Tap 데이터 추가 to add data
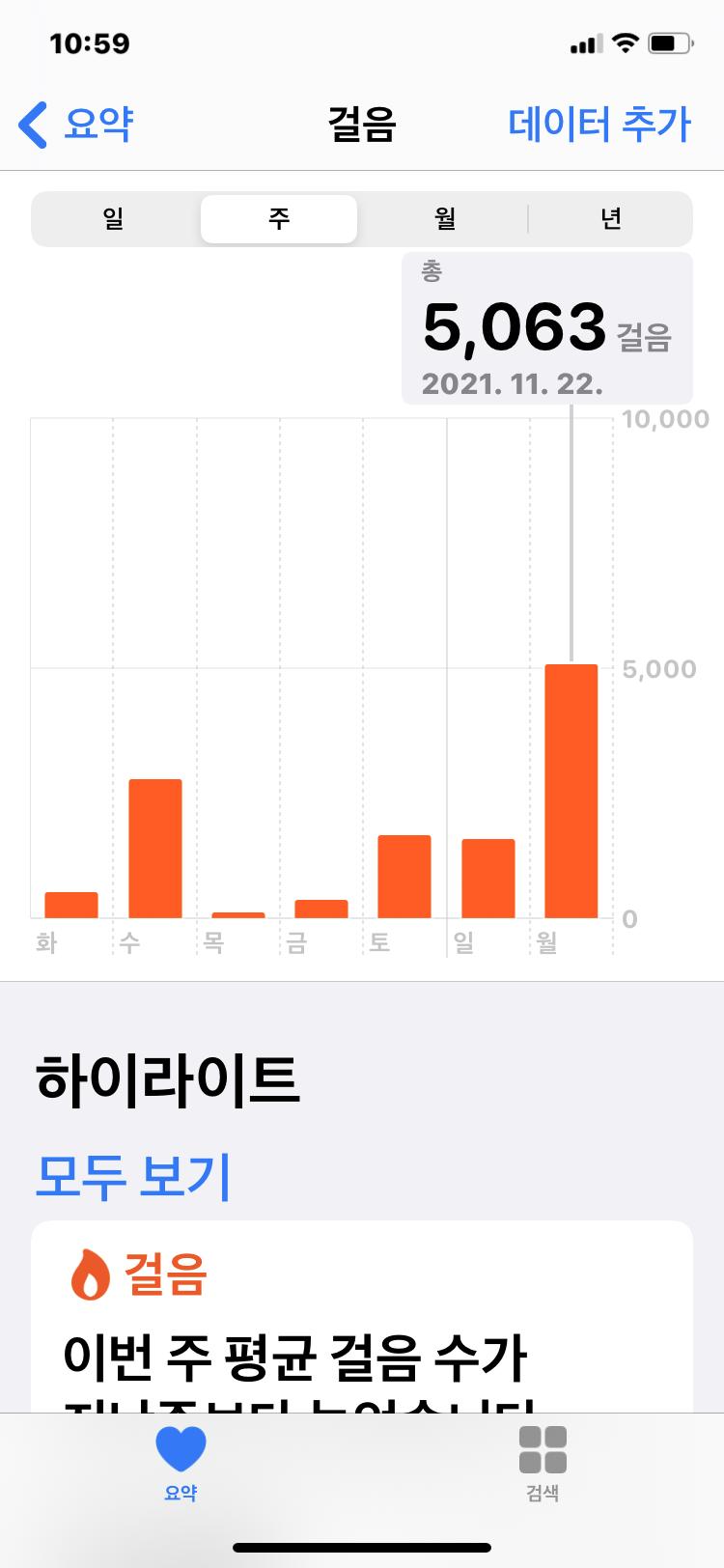724x1568 pixels. point(599,124)
